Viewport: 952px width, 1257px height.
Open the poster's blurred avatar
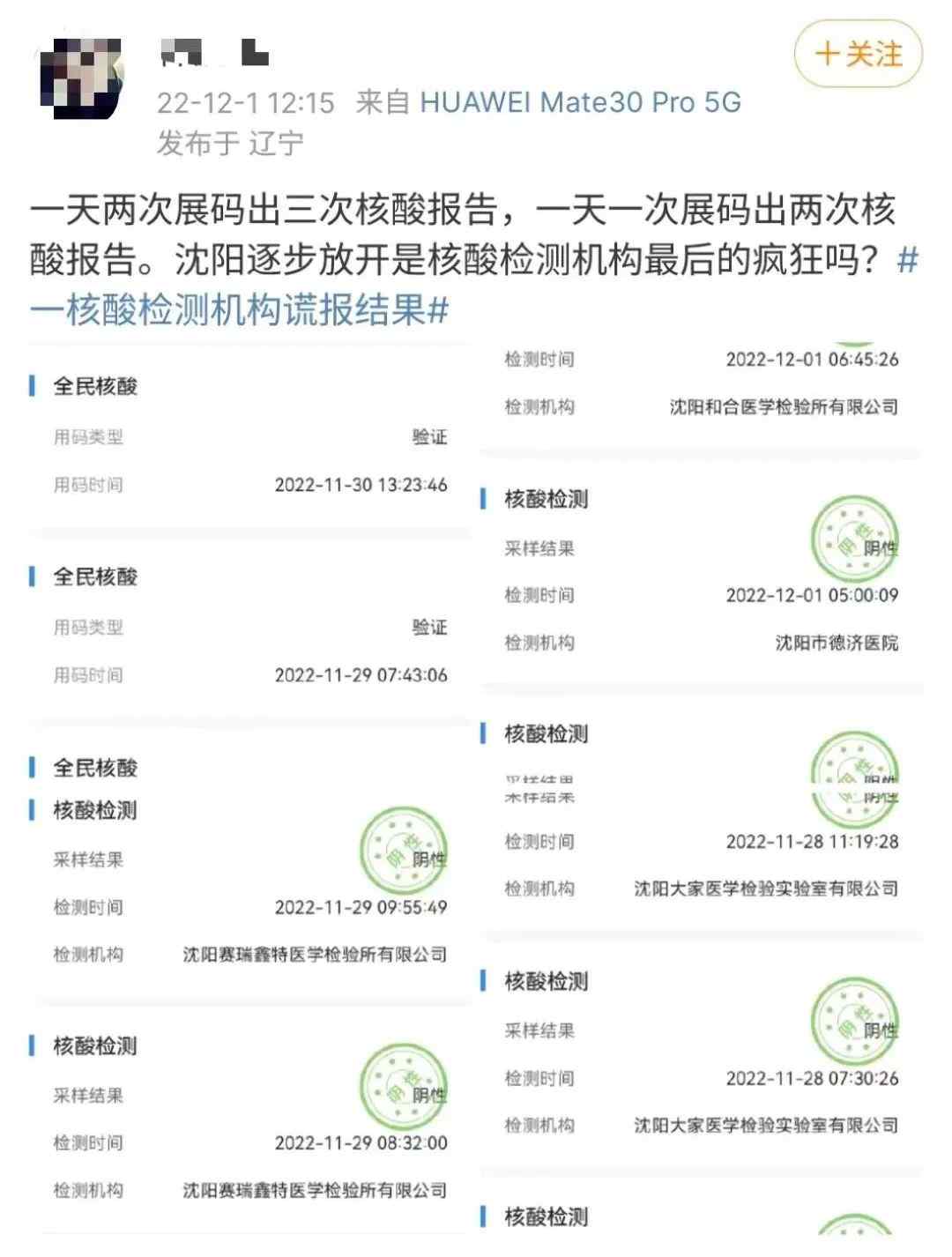pyautogui.click(x=81, y=78)
